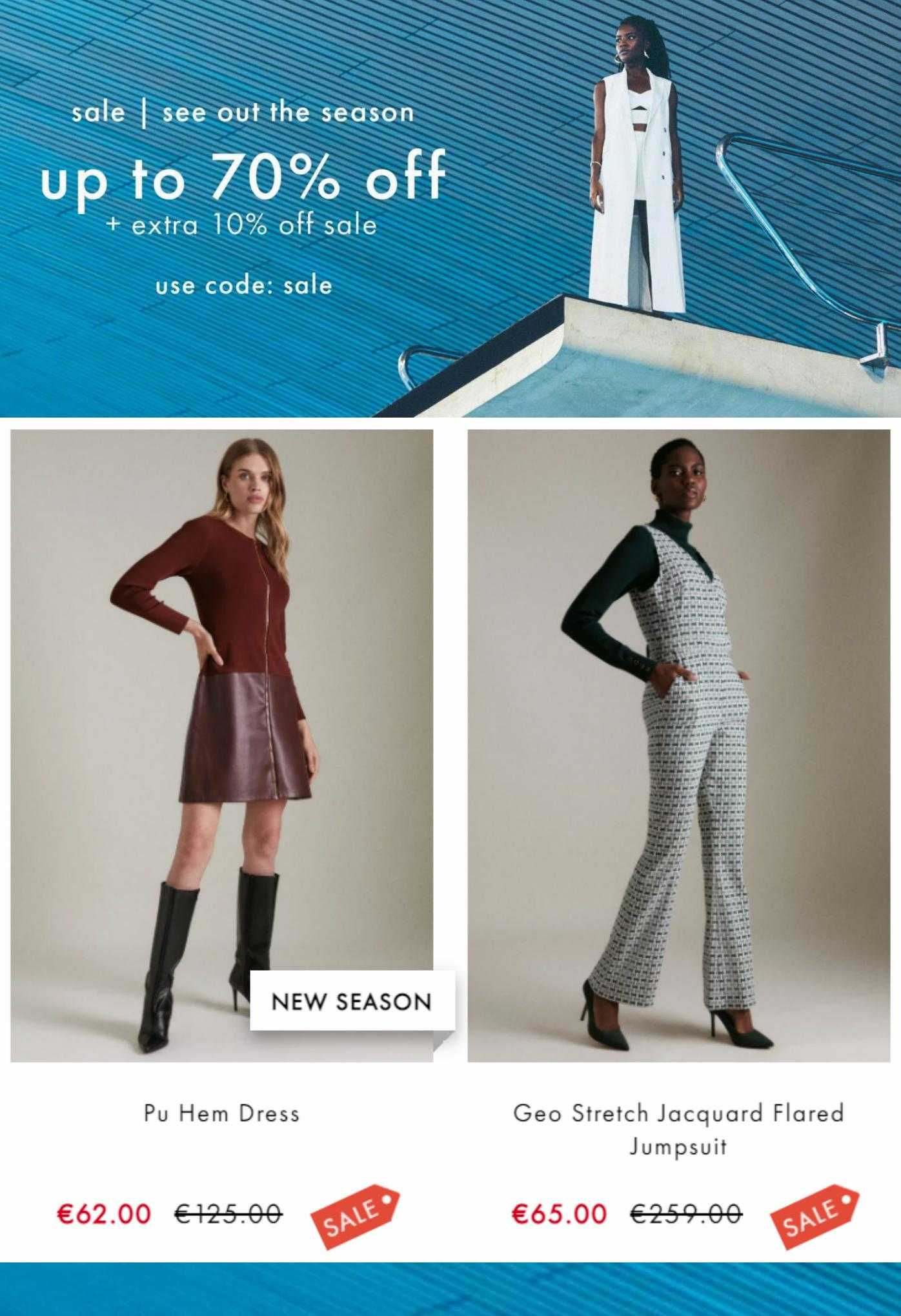Tap the Geo Stretch Jacquard Flared Jumpsuit title

678,1129
